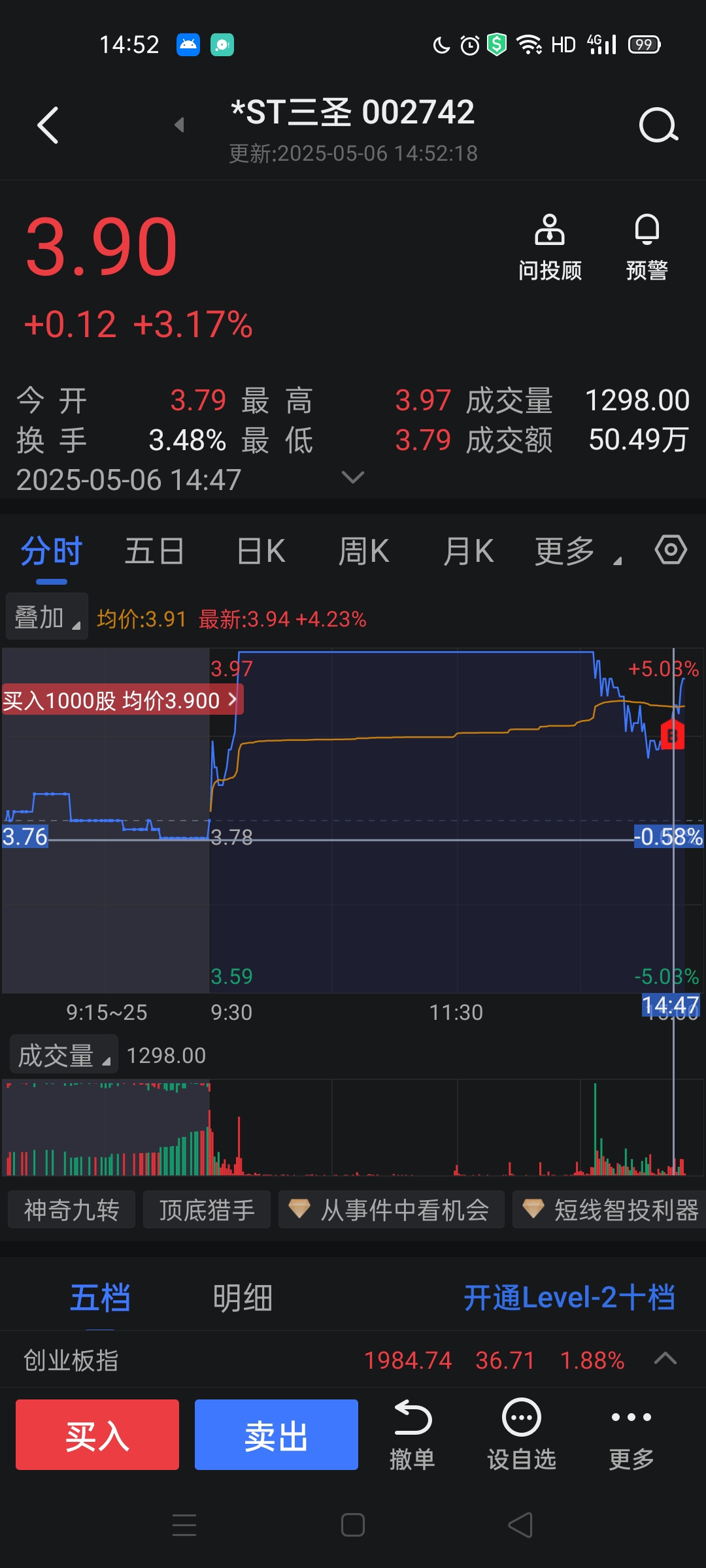
Task: Open 撤单 to cancel orders
Action: (x=412, y=1435)
